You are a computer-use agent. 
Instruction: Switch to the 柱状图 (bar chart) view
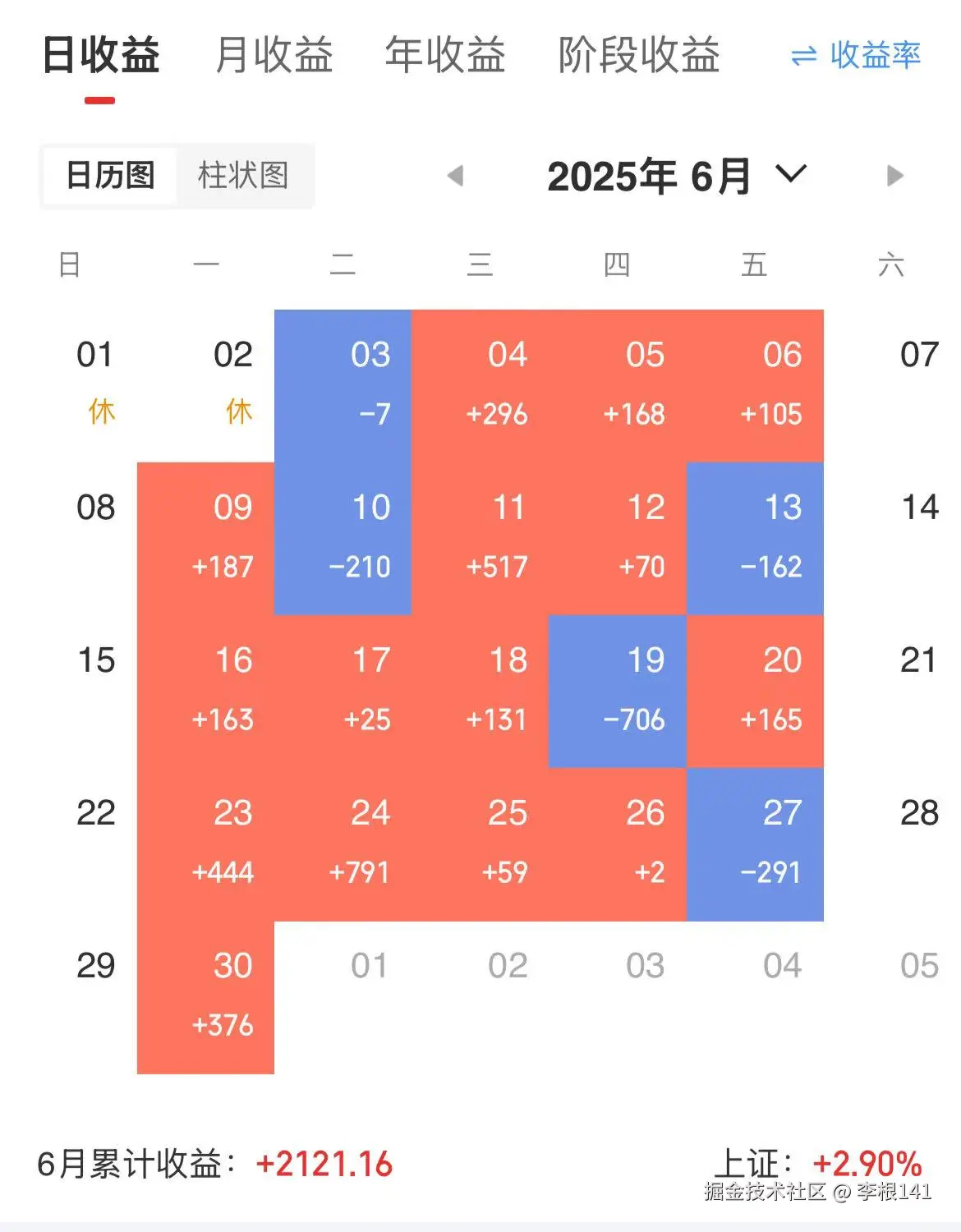coord(244,176)
